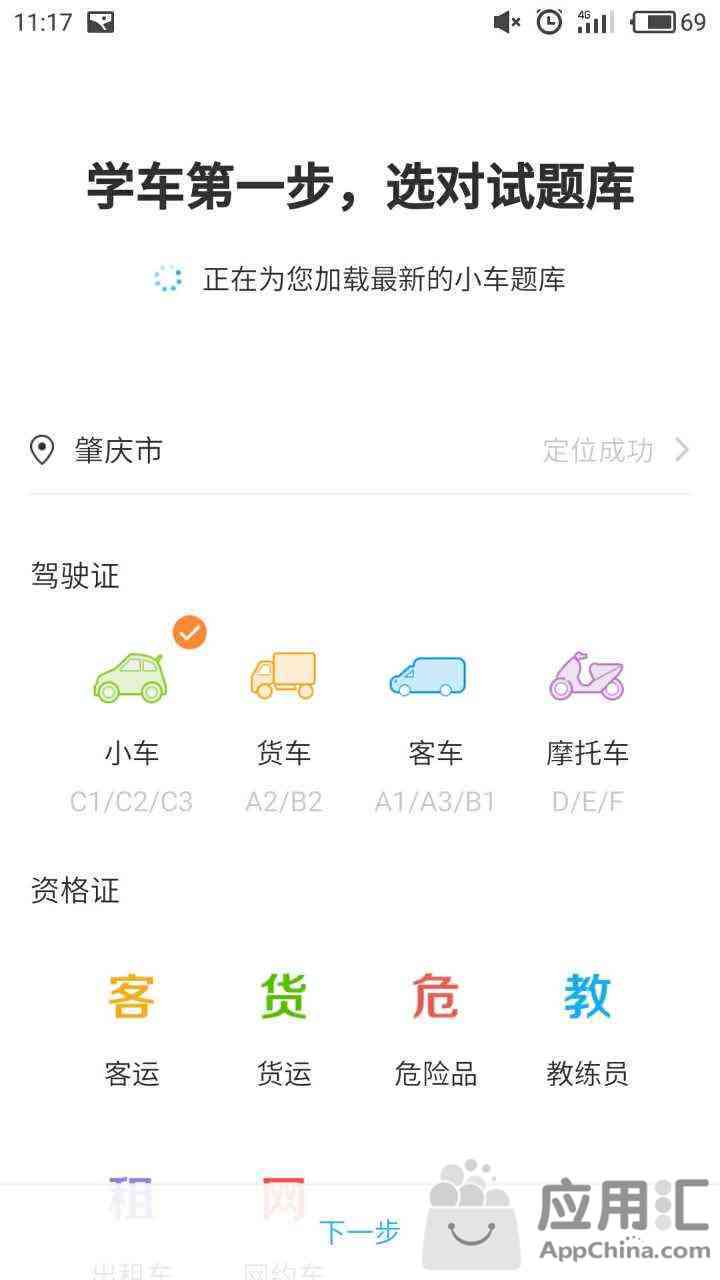
Task: Select the 货运 qualification certificate
Action: pyautogui.click(x=284, y=1028)
